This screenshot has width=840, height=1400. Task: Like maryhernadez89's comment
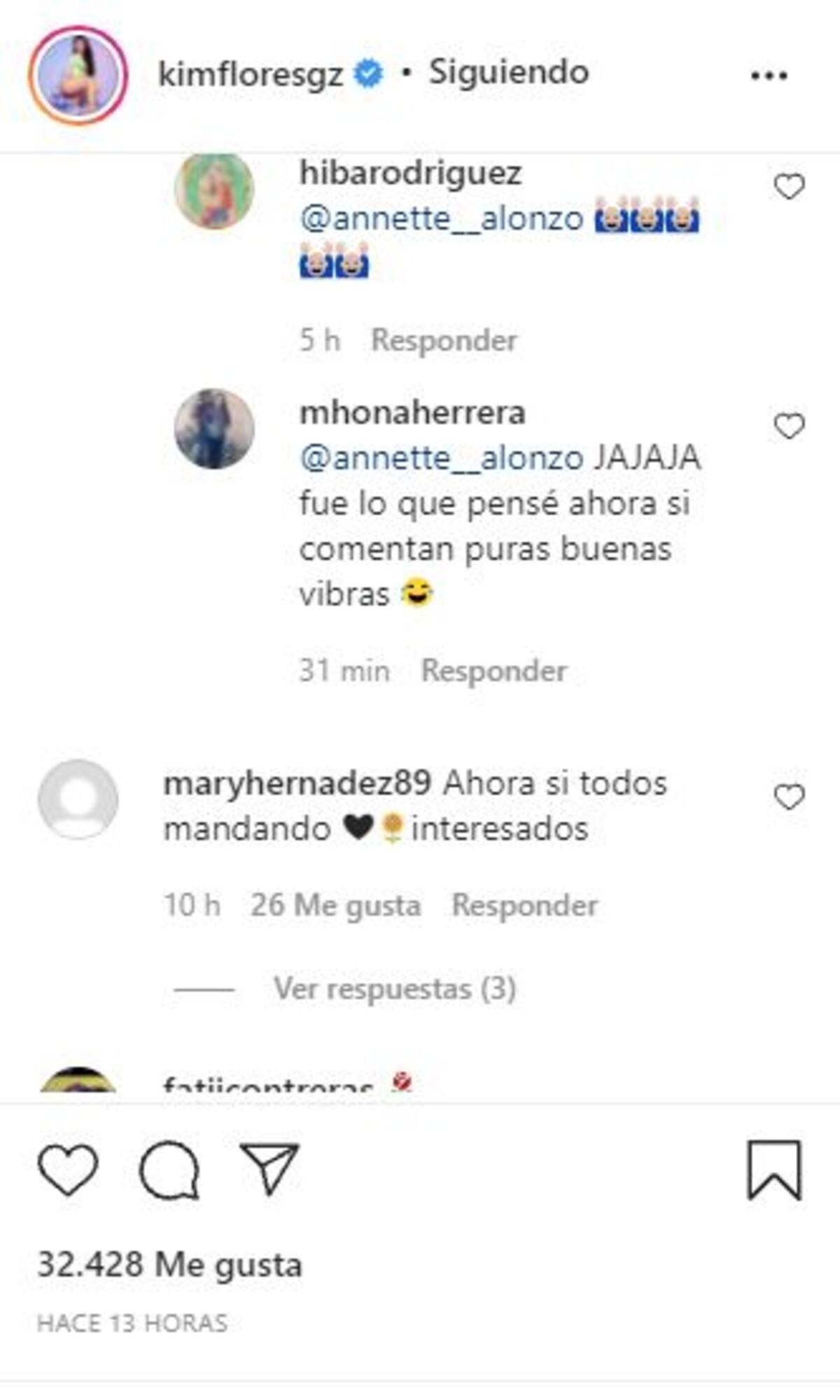789,797
